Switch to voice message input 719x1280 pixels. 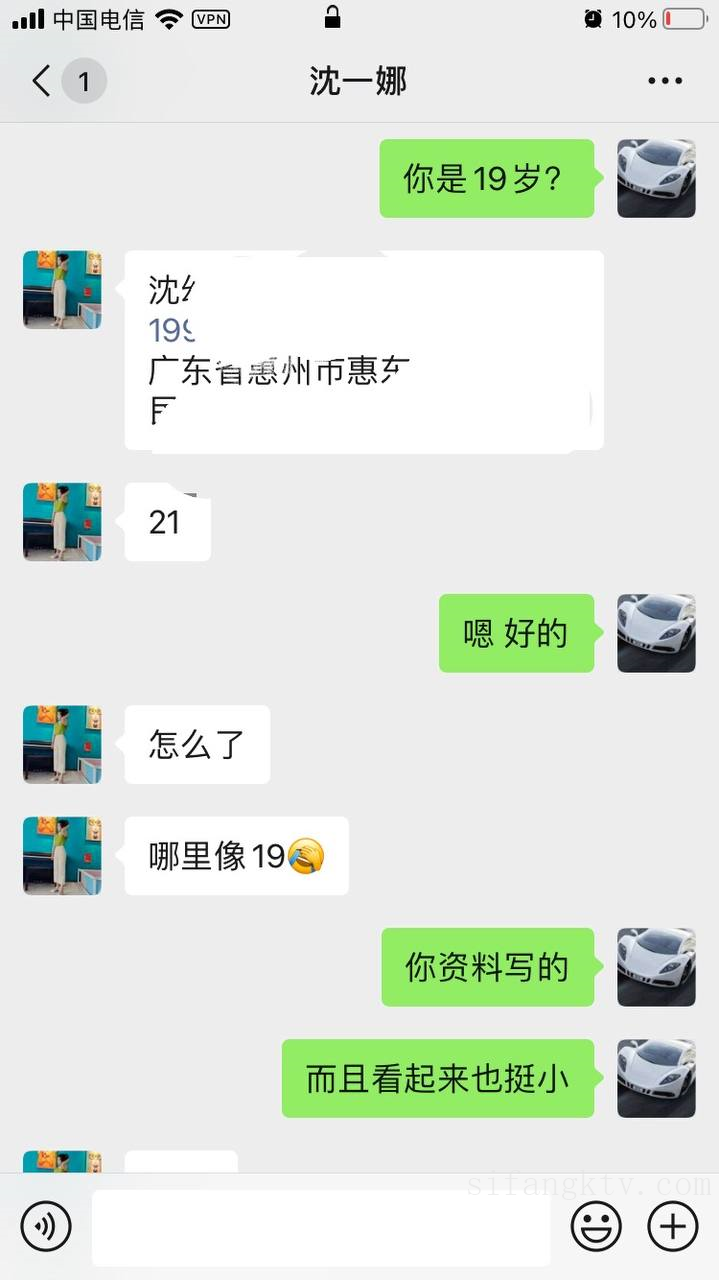pos(46,1225)
